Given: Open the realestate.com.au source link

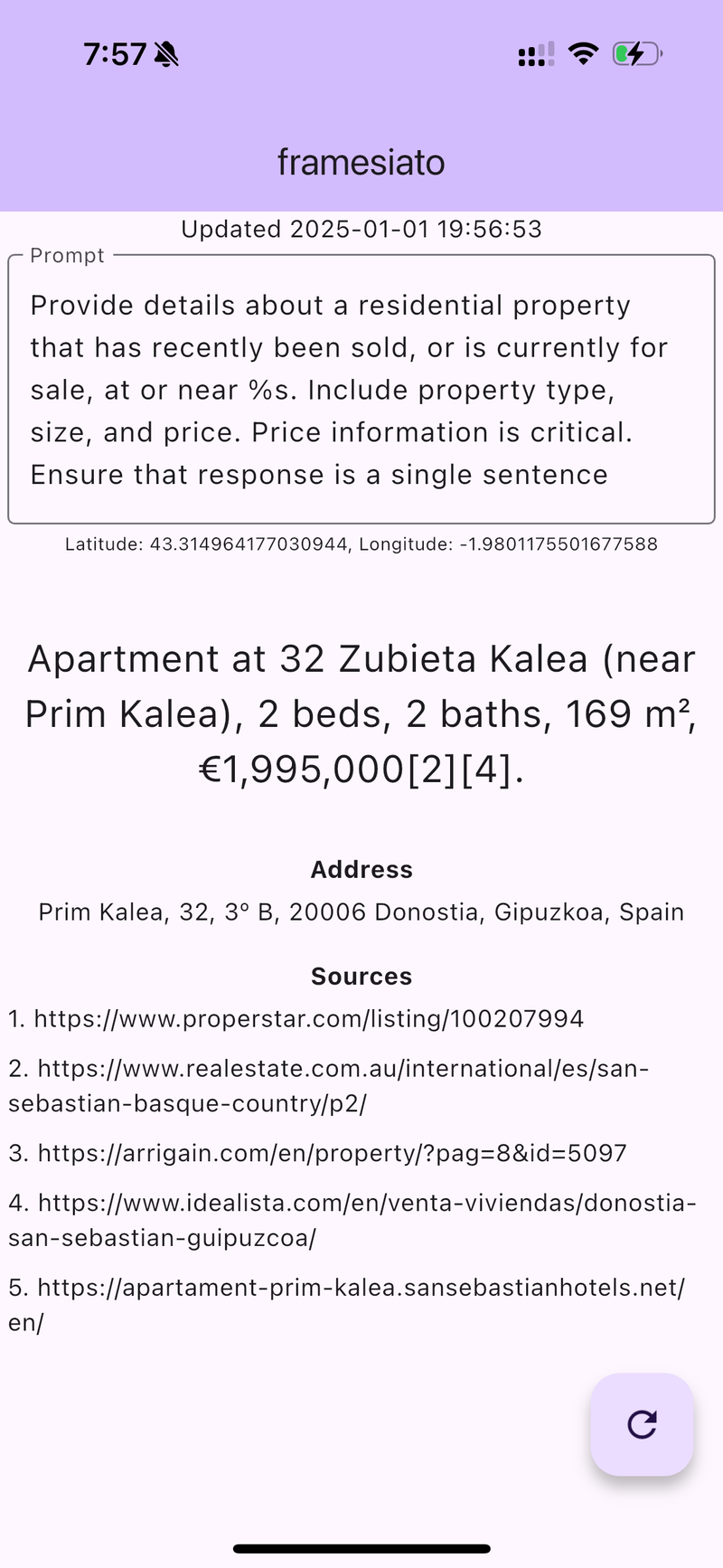Looking at the screenshot, I should [329, 1086].
